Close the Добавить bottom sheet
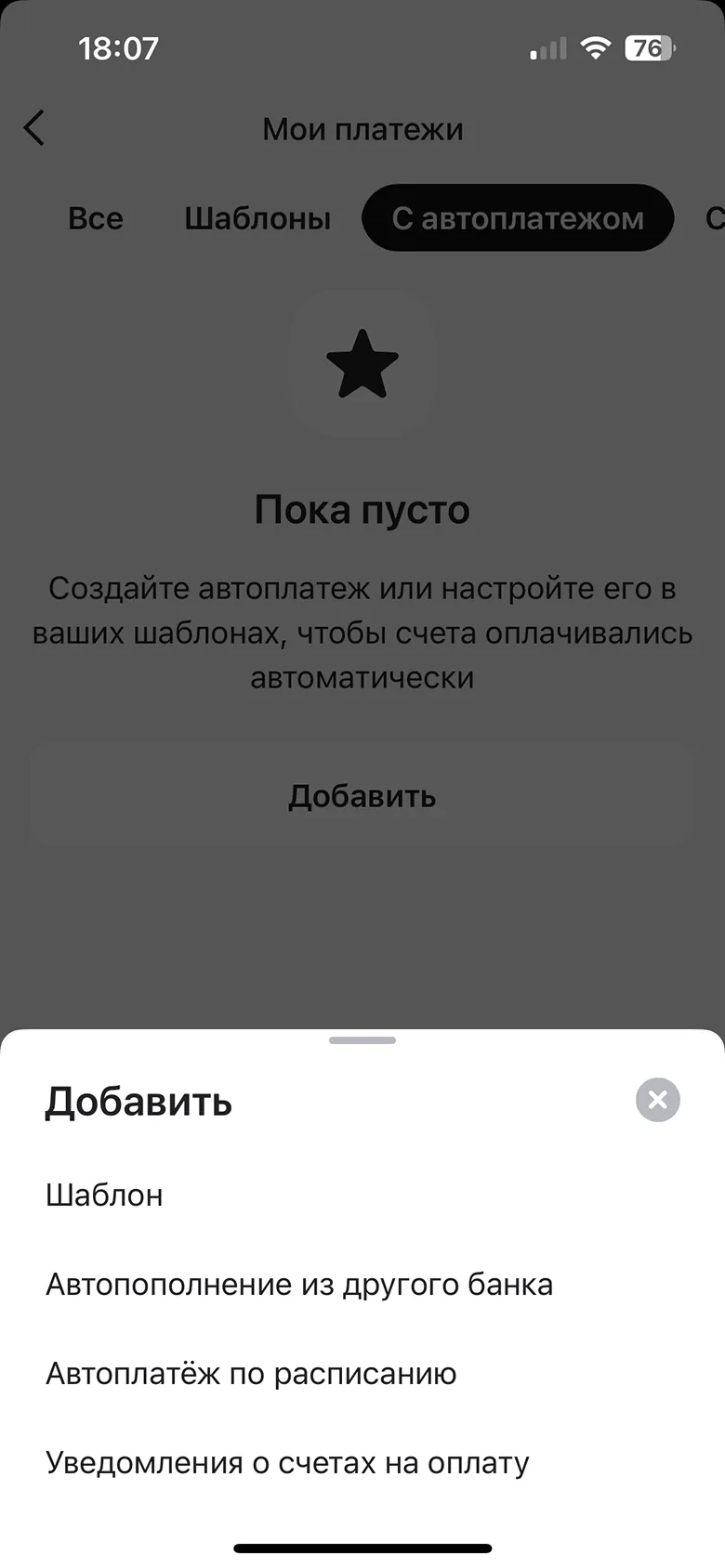 coord(657,1100)
